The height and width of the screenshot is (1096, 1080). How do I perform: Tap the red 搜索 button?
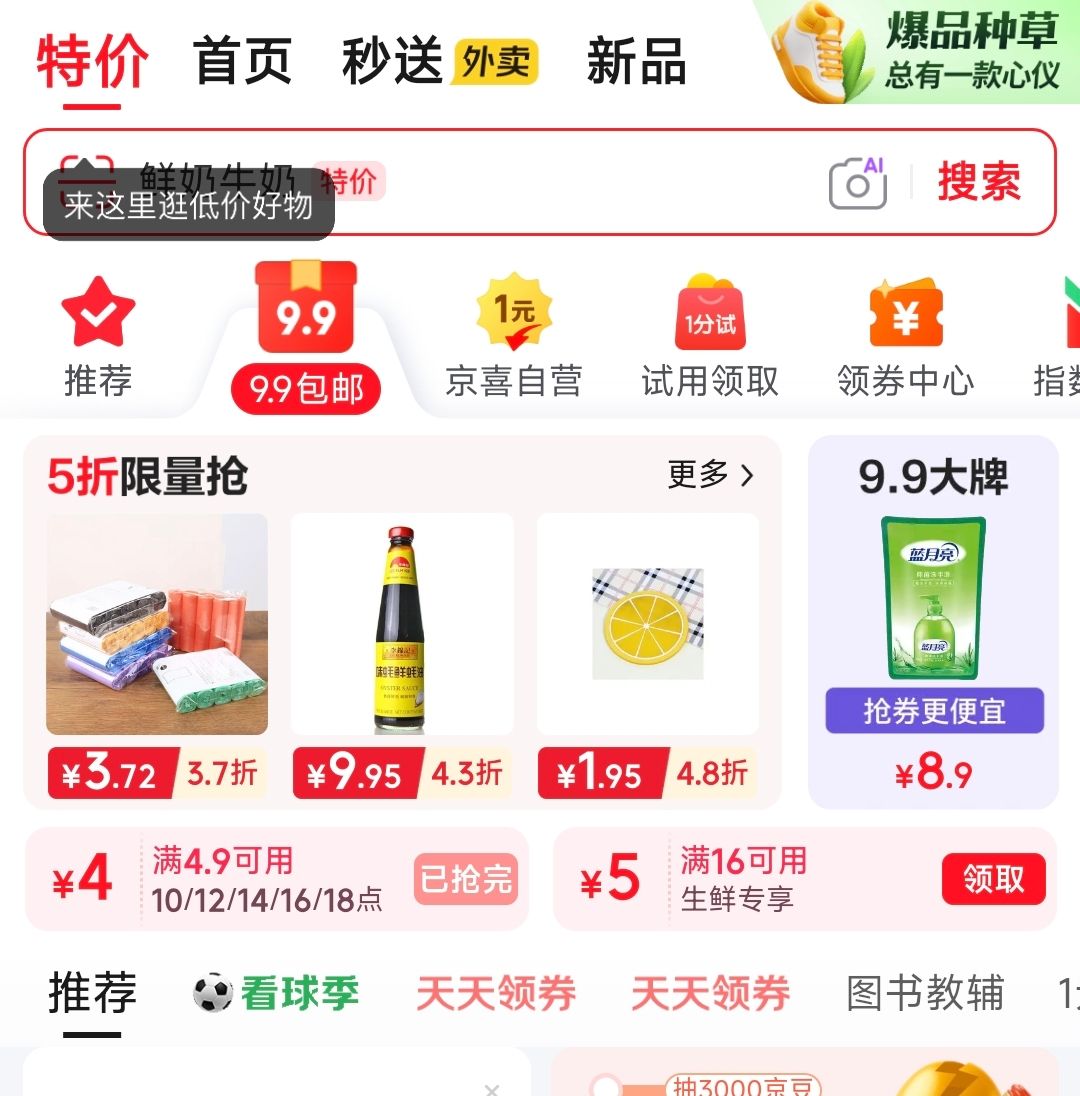click(979, 182)
